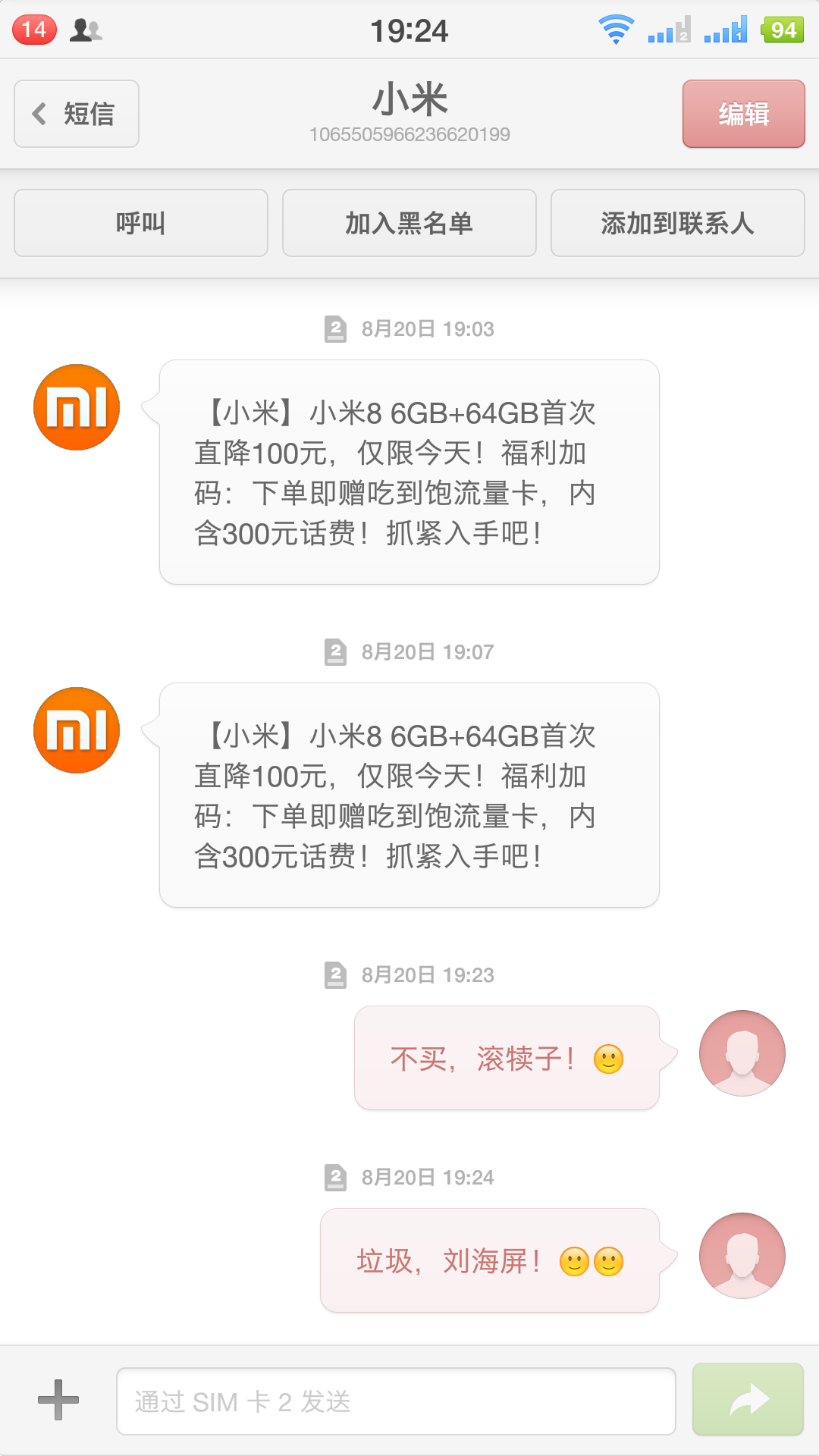The height and width of the screenshot is (1456, 819).
Task: Tap the 编辑 button
Action: tap(743, 114)
